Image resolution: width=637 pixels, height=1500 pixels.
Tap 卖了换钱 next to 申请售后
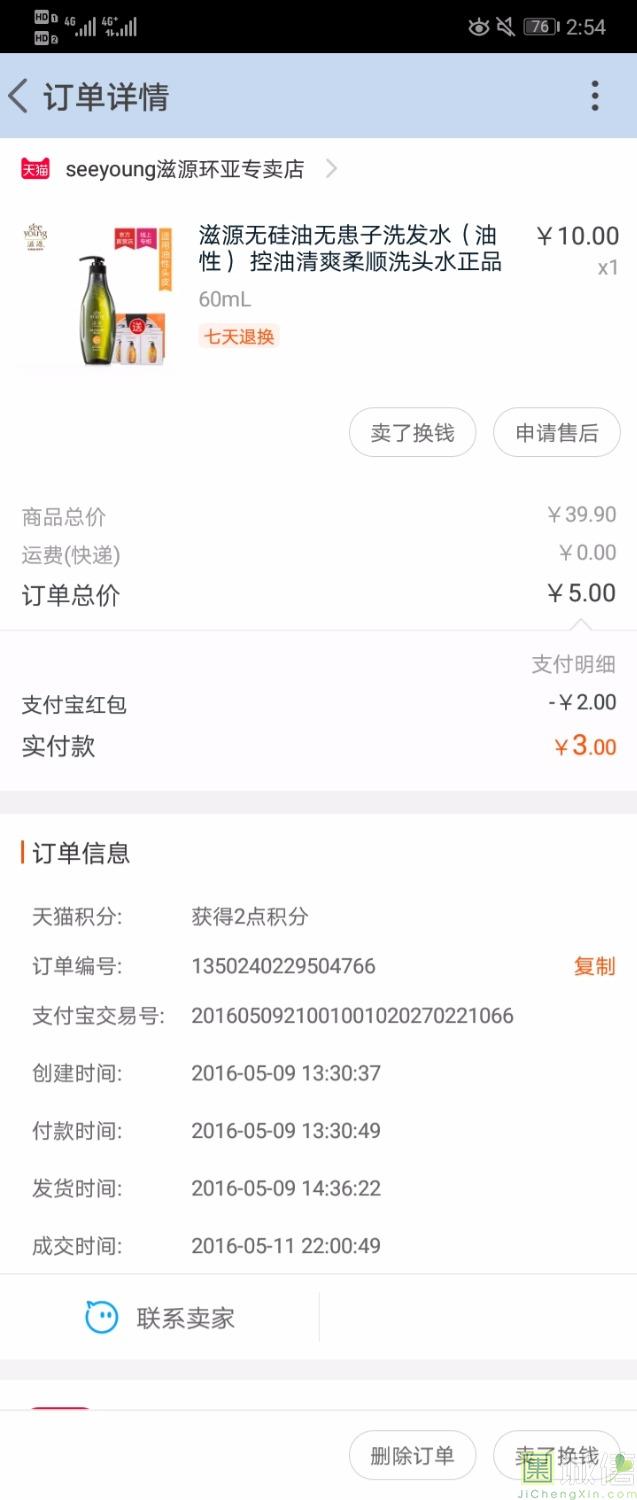tap(412, 433)
